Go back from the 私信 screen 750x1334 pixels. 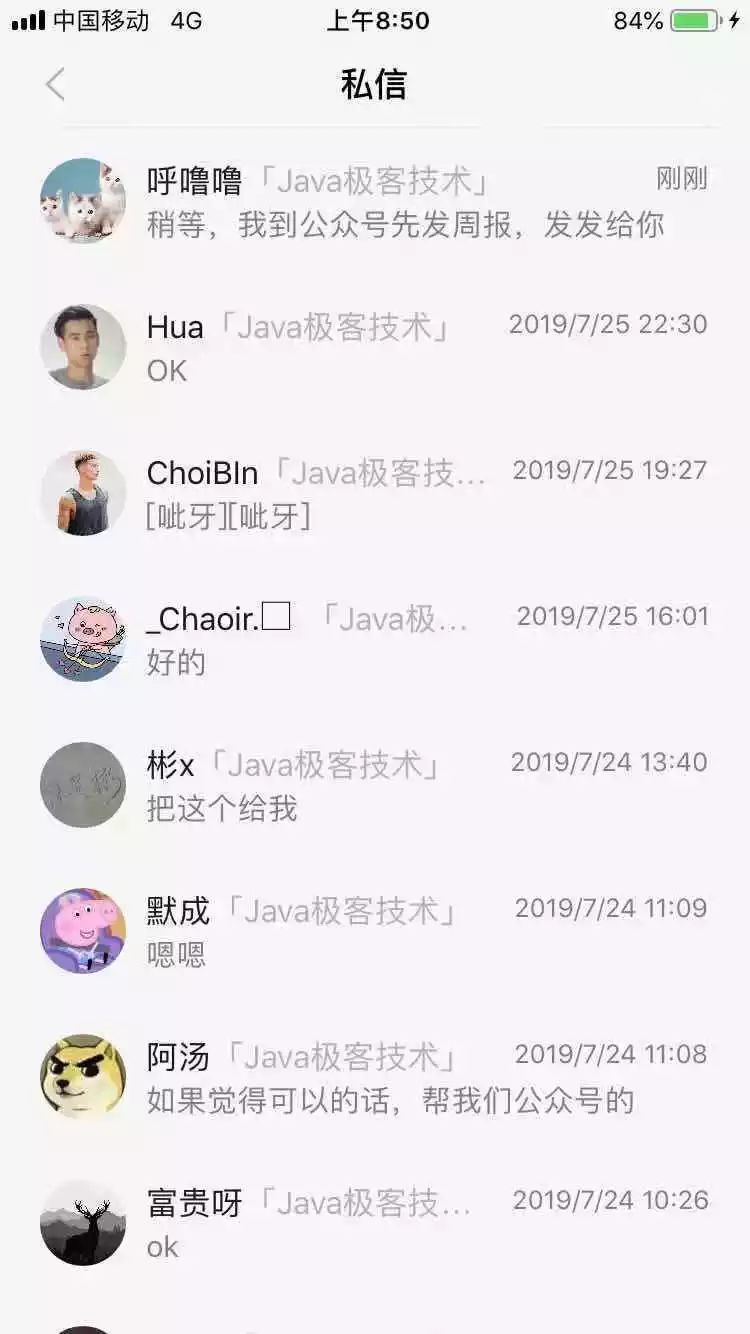coord(55,85)
